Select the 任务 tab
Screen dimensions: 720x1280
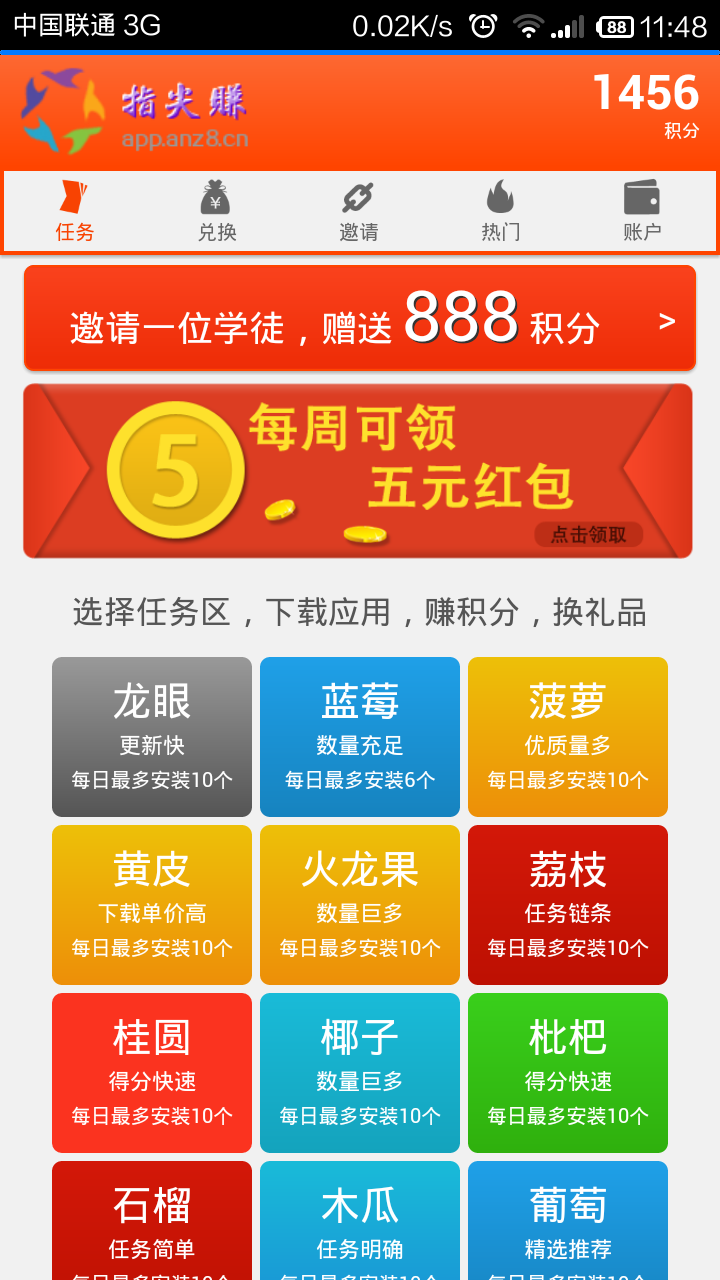point(75,211)
